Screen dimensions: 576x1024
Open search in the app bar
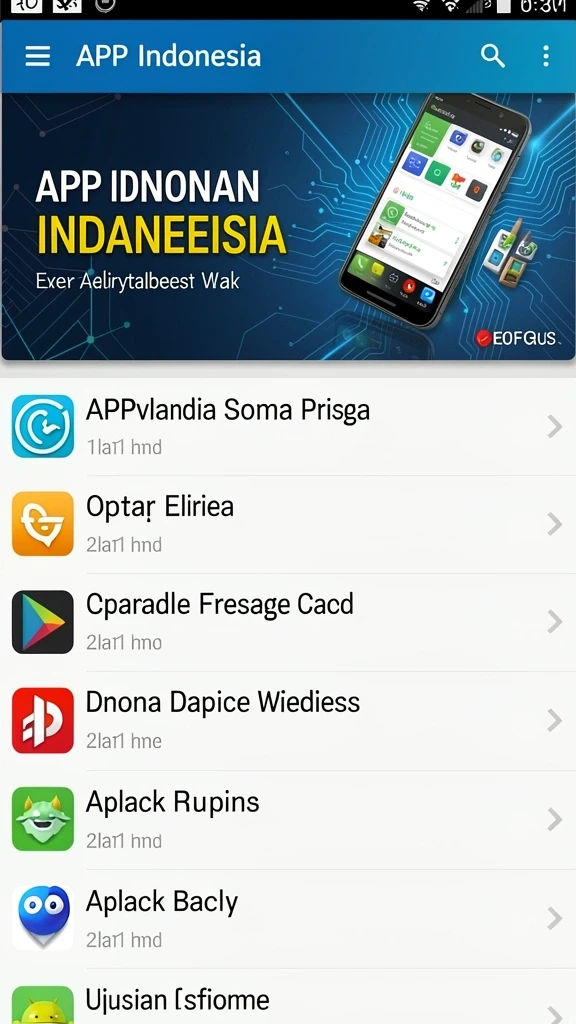(x=493, y=56)
